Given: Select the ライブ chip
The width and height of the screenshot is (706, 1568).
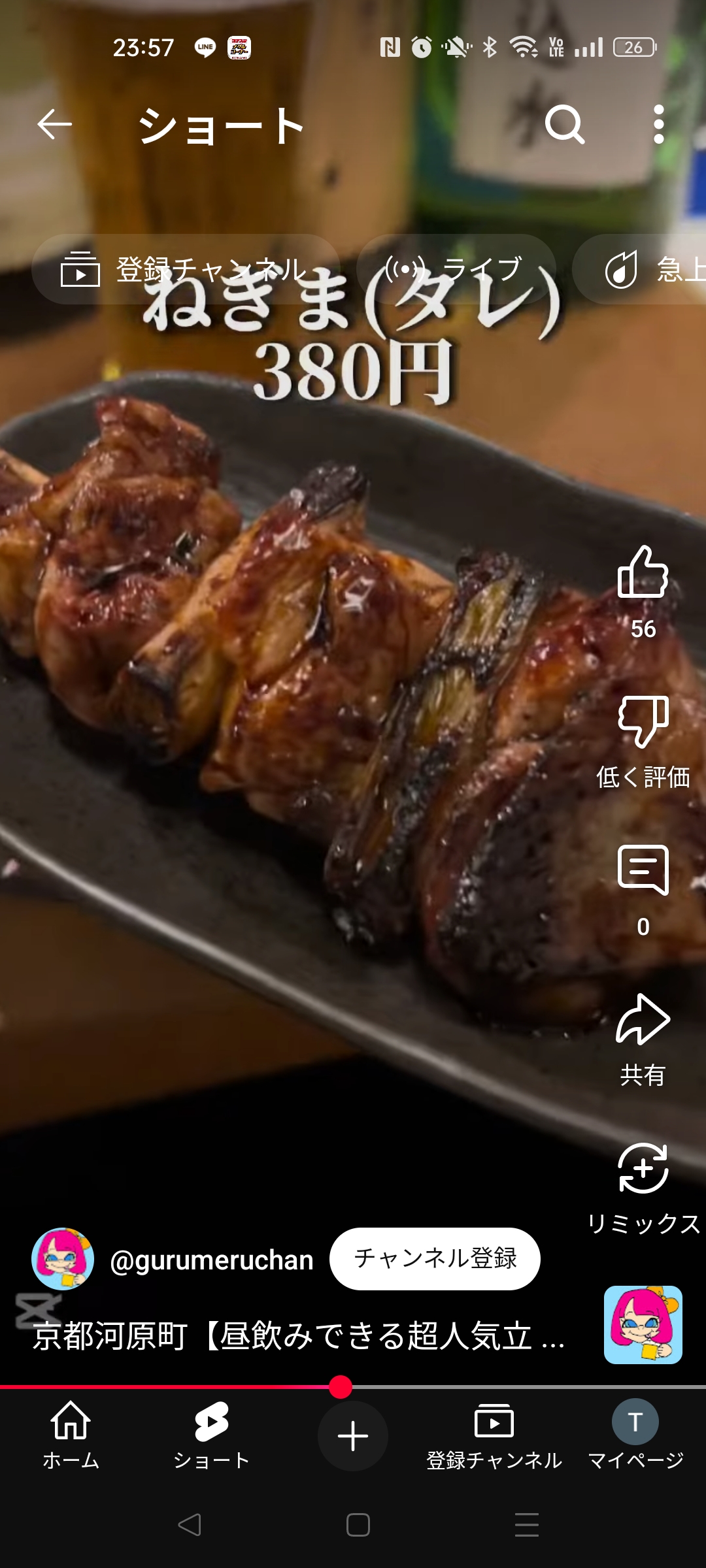Looking at the screenshot, I should point(456,269).
